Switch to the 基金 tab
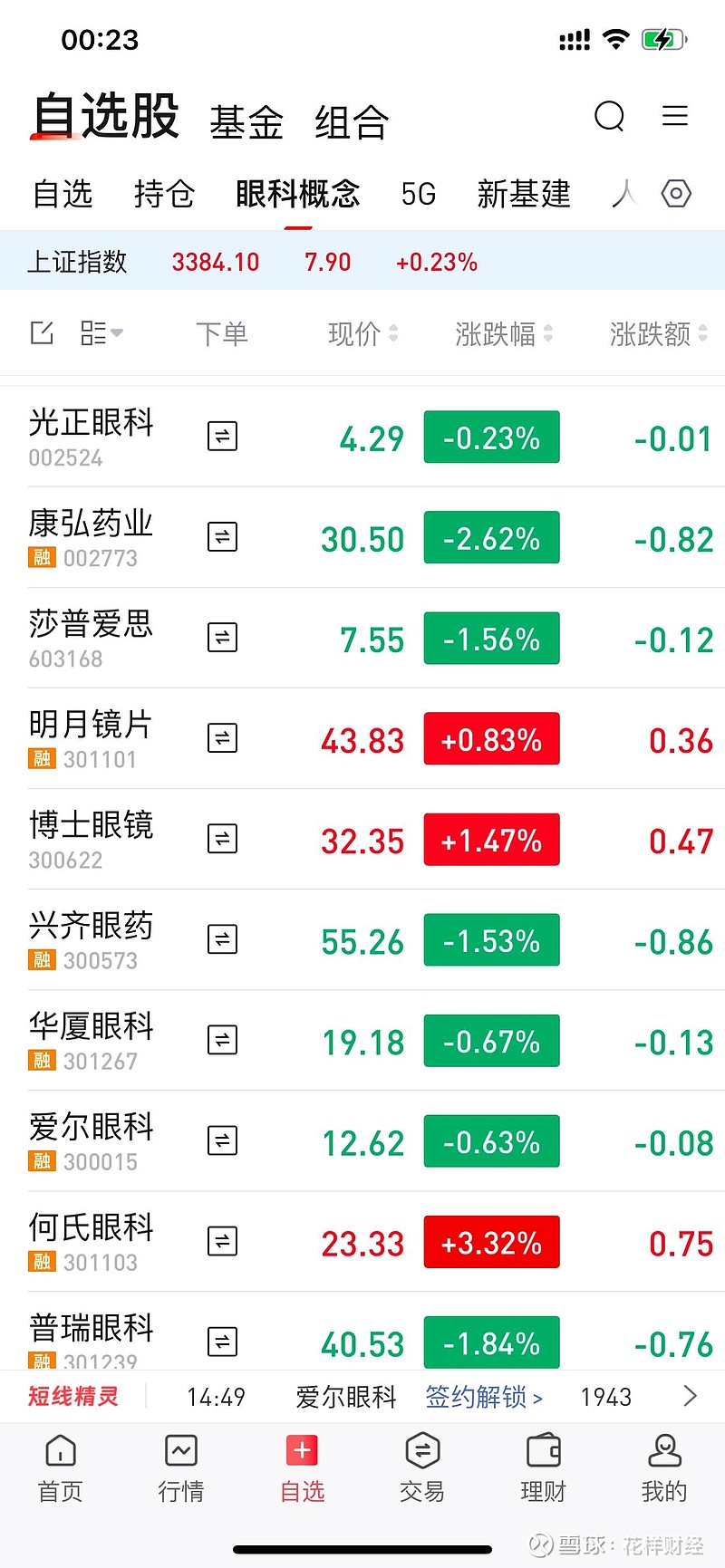This screenshot has width=725, height=1568. click(x=246, y=122)
